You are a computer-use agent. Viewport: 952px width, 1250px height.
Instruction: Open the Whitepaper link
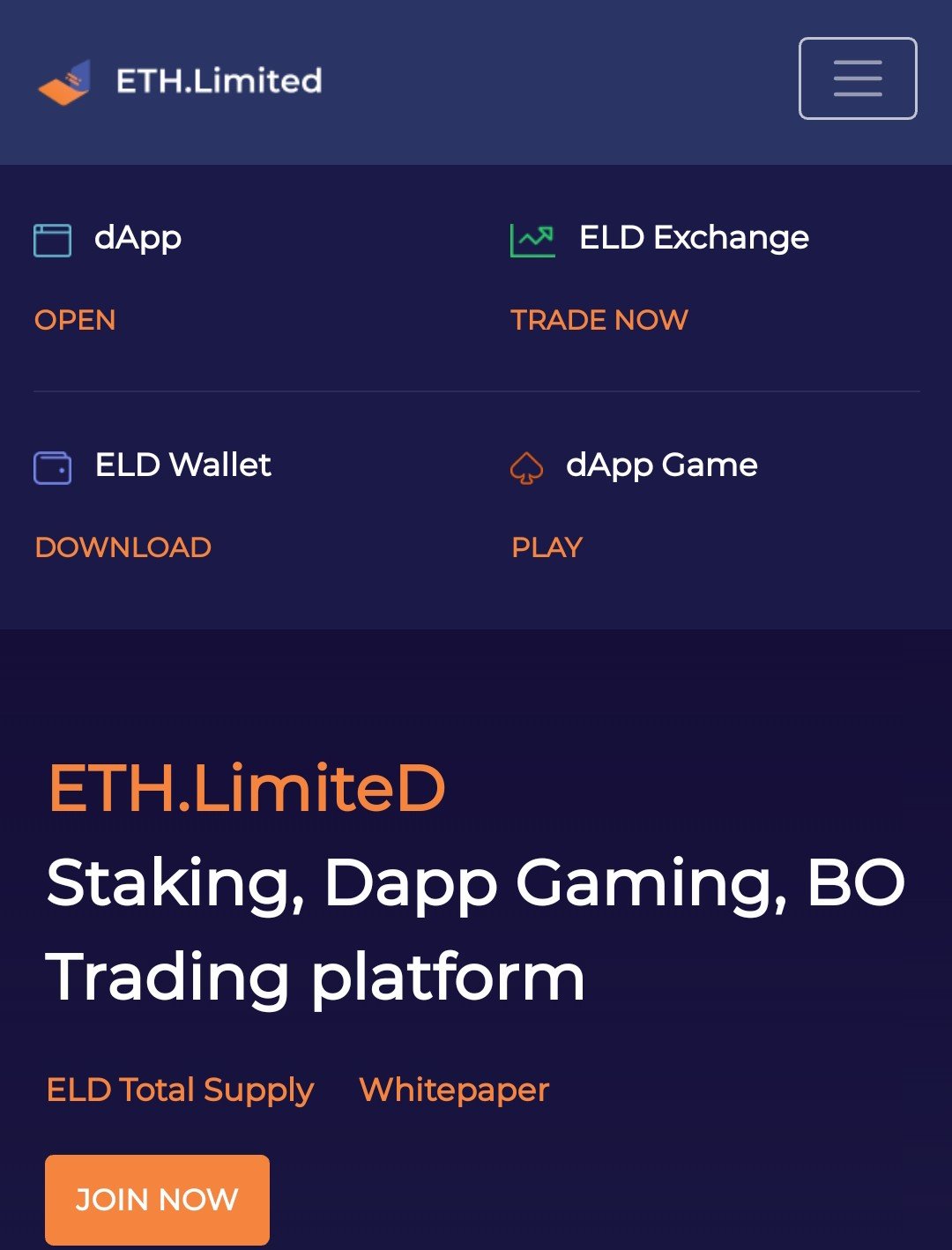pyautogui.click(x=454, y=1090)
